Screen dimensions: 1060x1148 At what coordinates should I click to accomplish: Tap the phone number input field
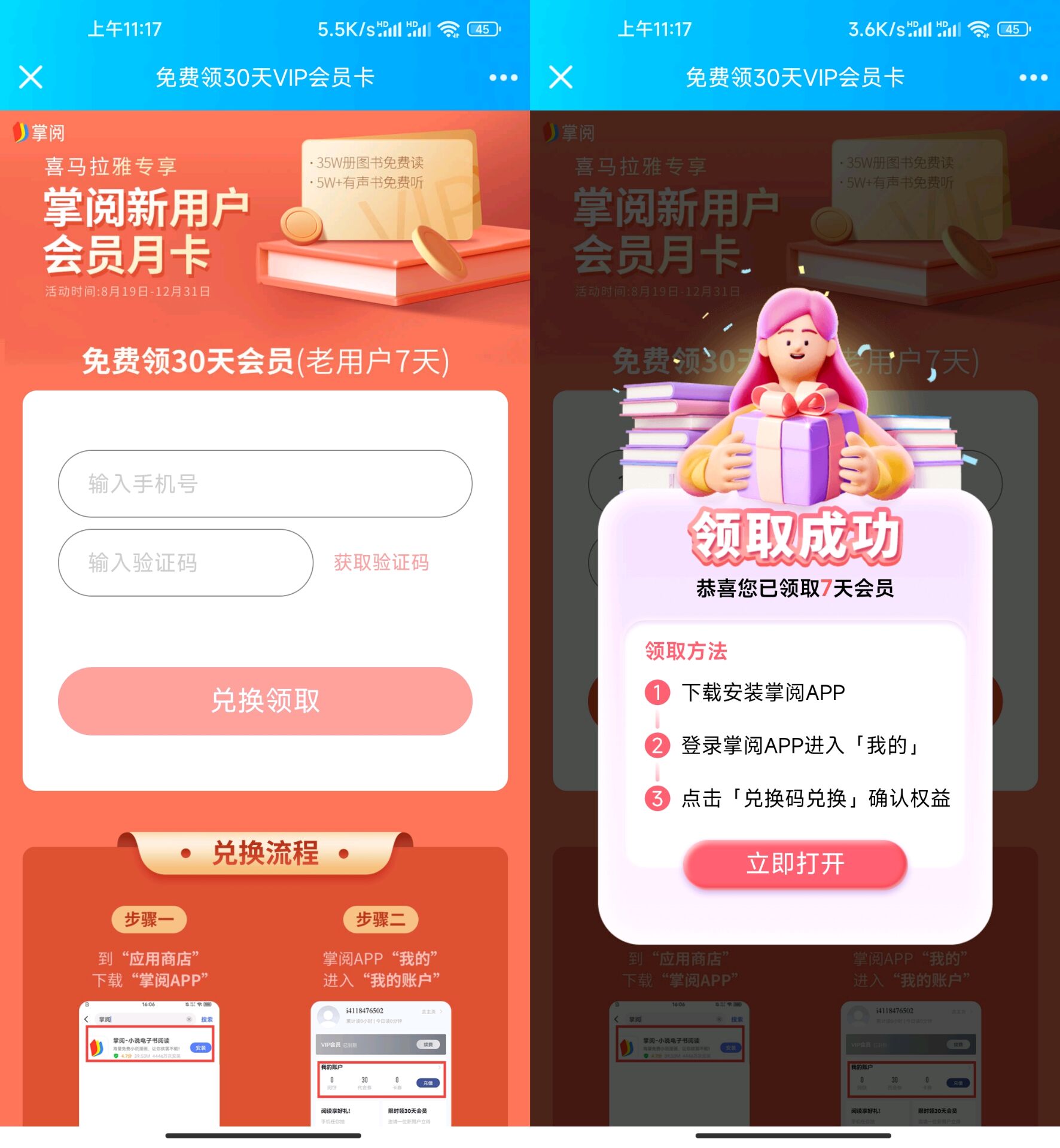click(x=264, y=484)
